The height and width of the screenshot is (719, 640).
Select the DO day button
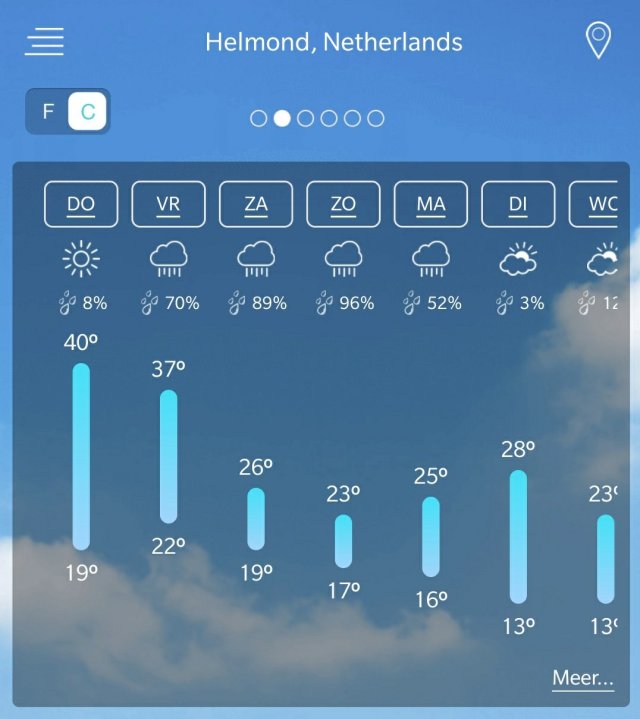81,204
